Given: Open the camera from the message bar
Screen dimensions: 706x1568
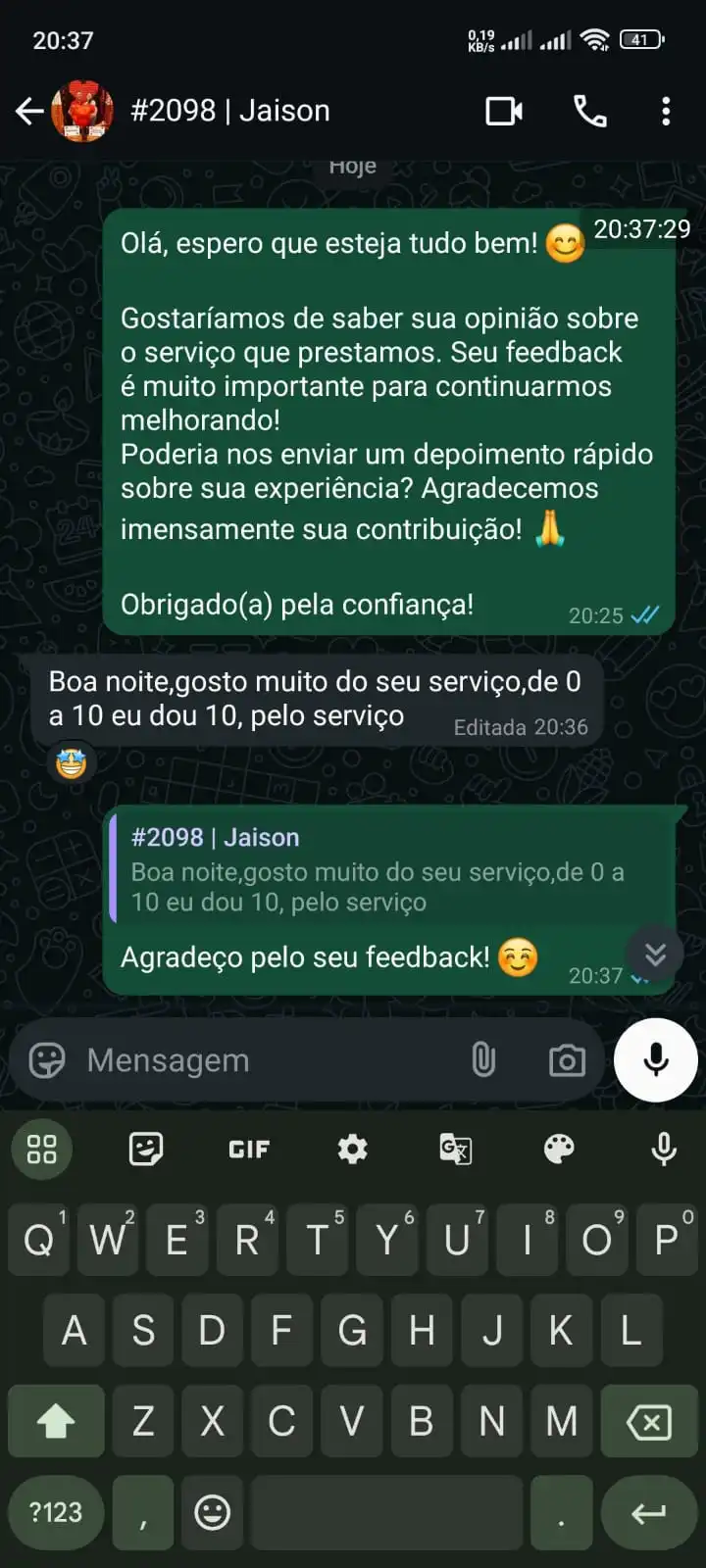Looking at the screenshot, I should [x=566, y=1060].
